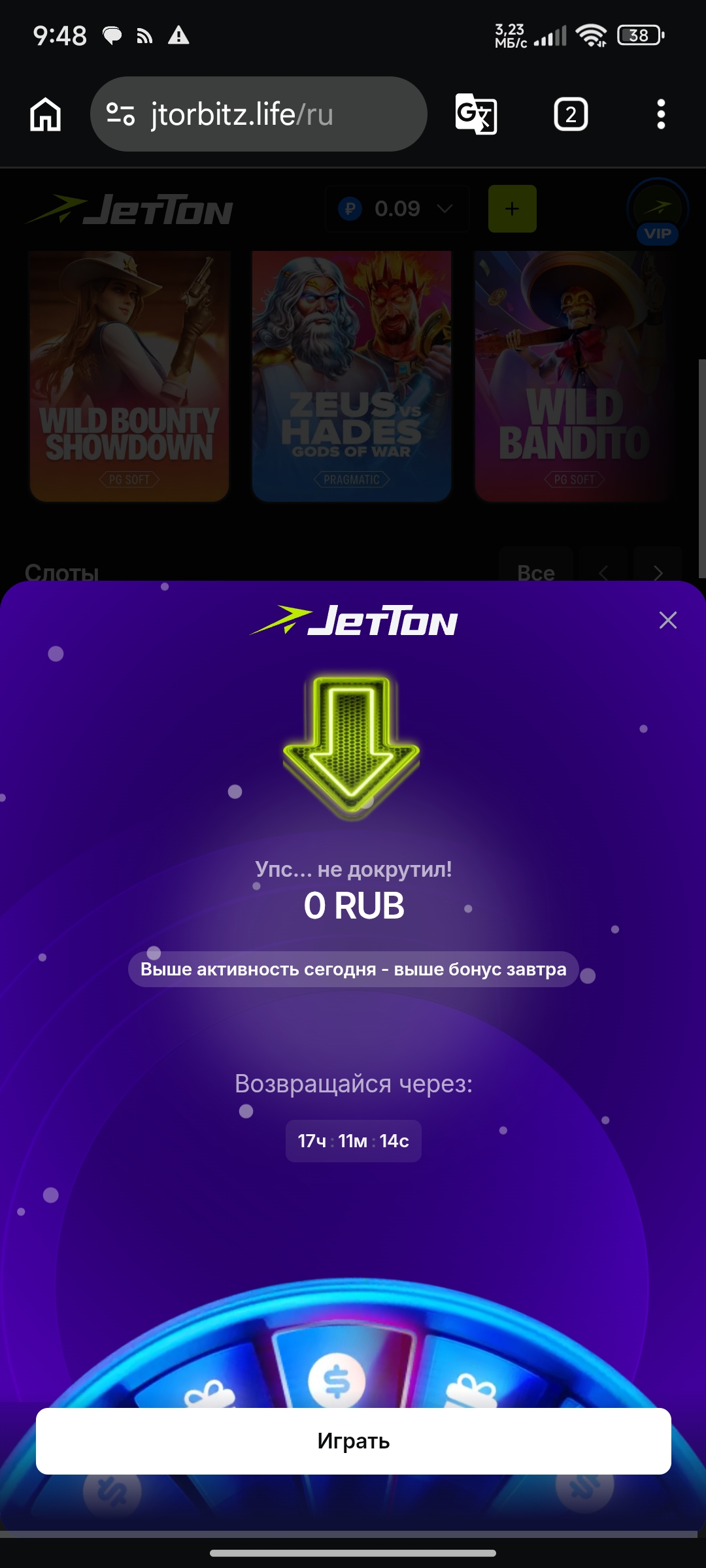
Task: Tap the jtorbitz.life address bar
Action: pos(258,114)
